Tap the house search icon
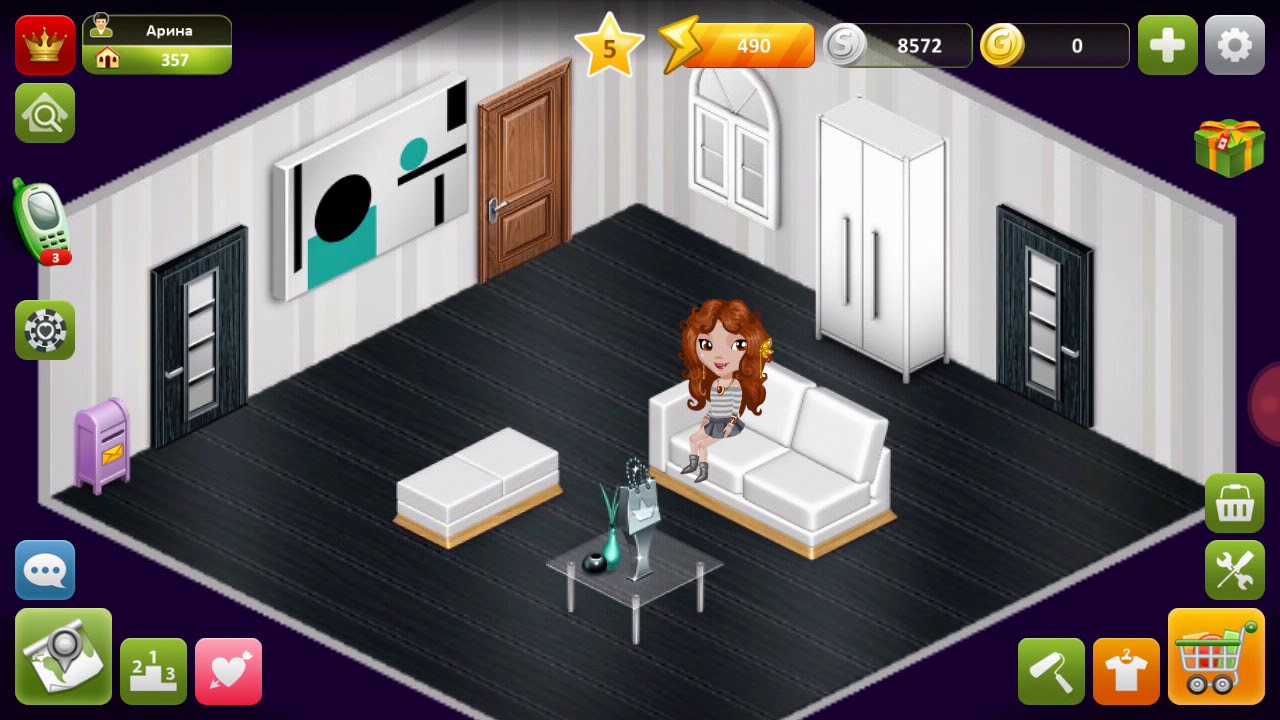The width and height of the screenshot is (1280, 720). point(45,113)
